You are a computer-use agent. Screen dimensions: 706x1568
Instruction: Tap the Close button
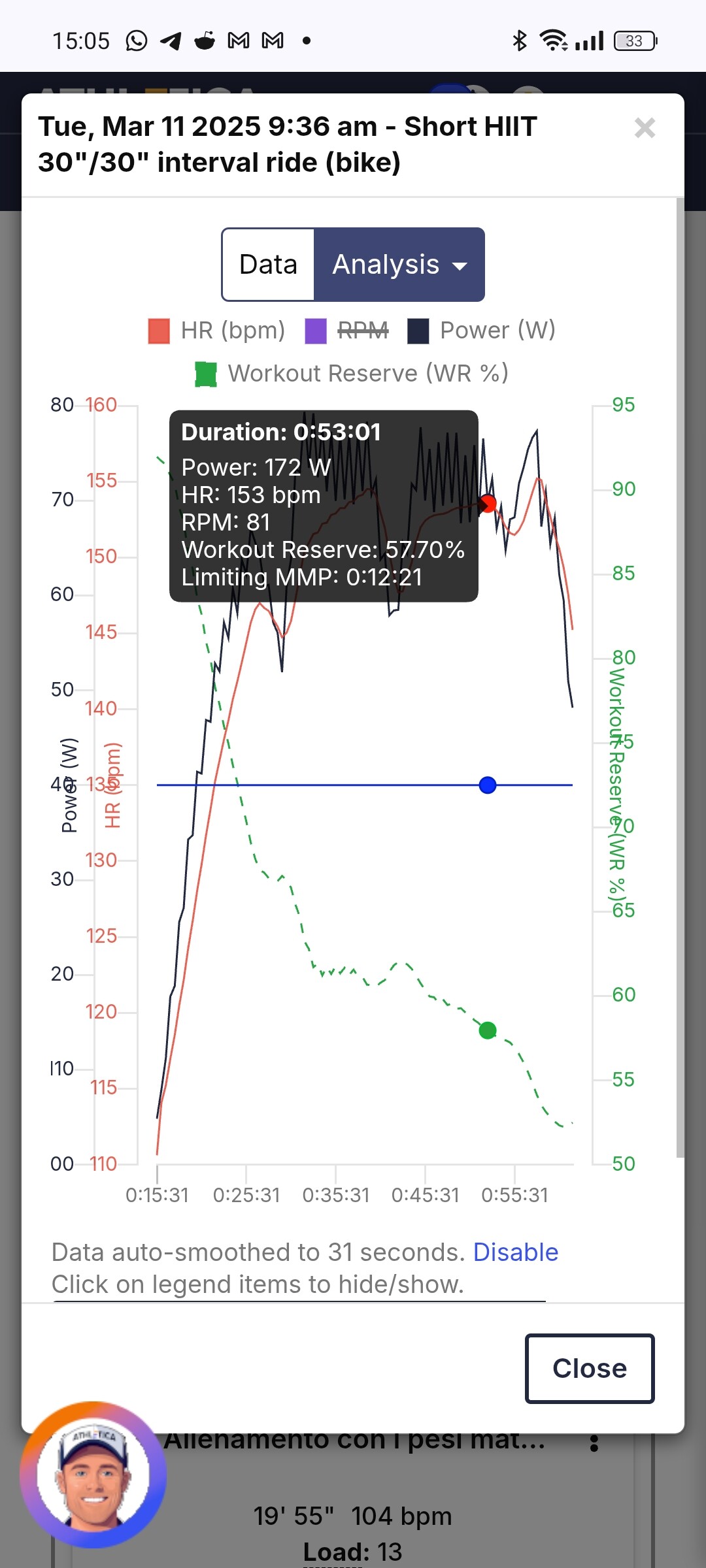[x=589, y=1369]
